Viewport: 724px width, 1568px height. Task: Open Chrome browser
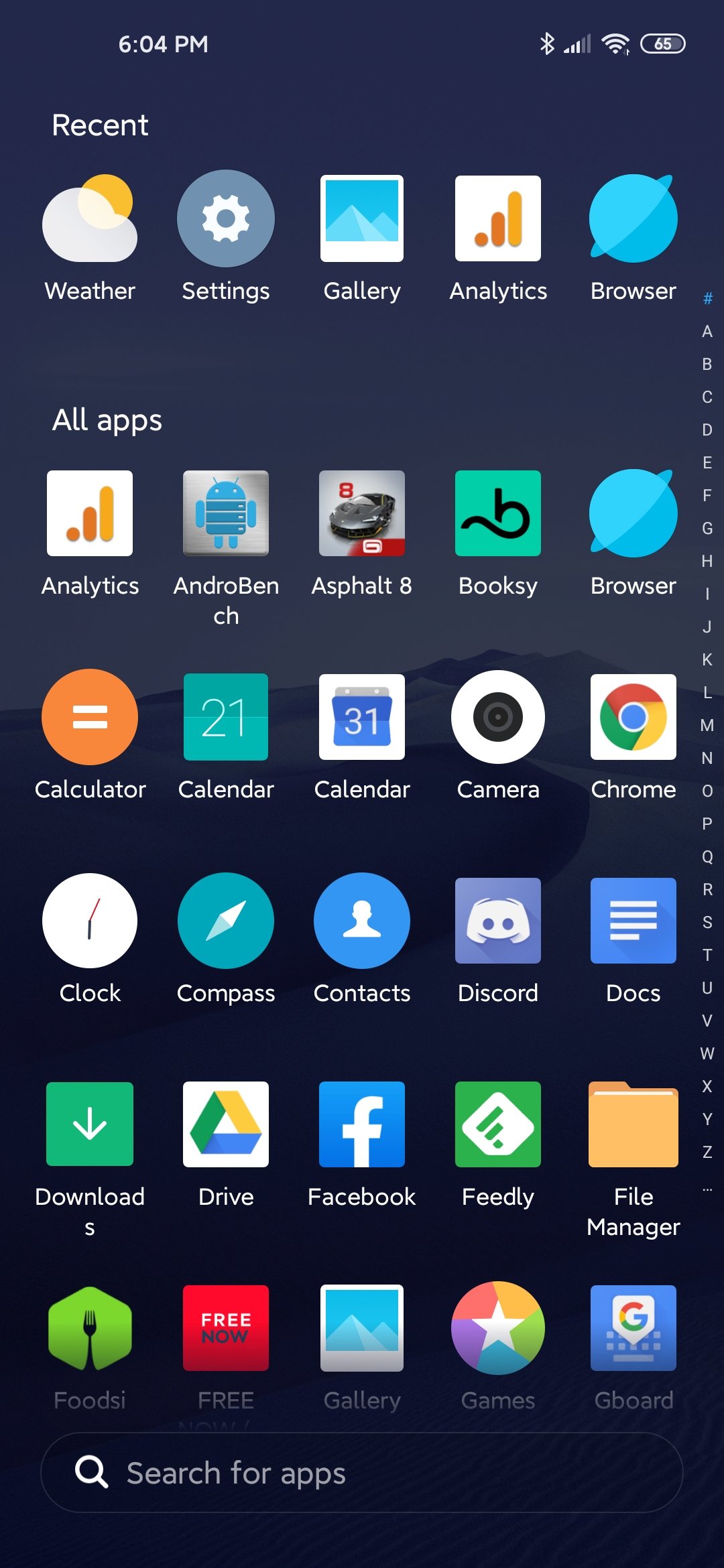click(633, 718)
